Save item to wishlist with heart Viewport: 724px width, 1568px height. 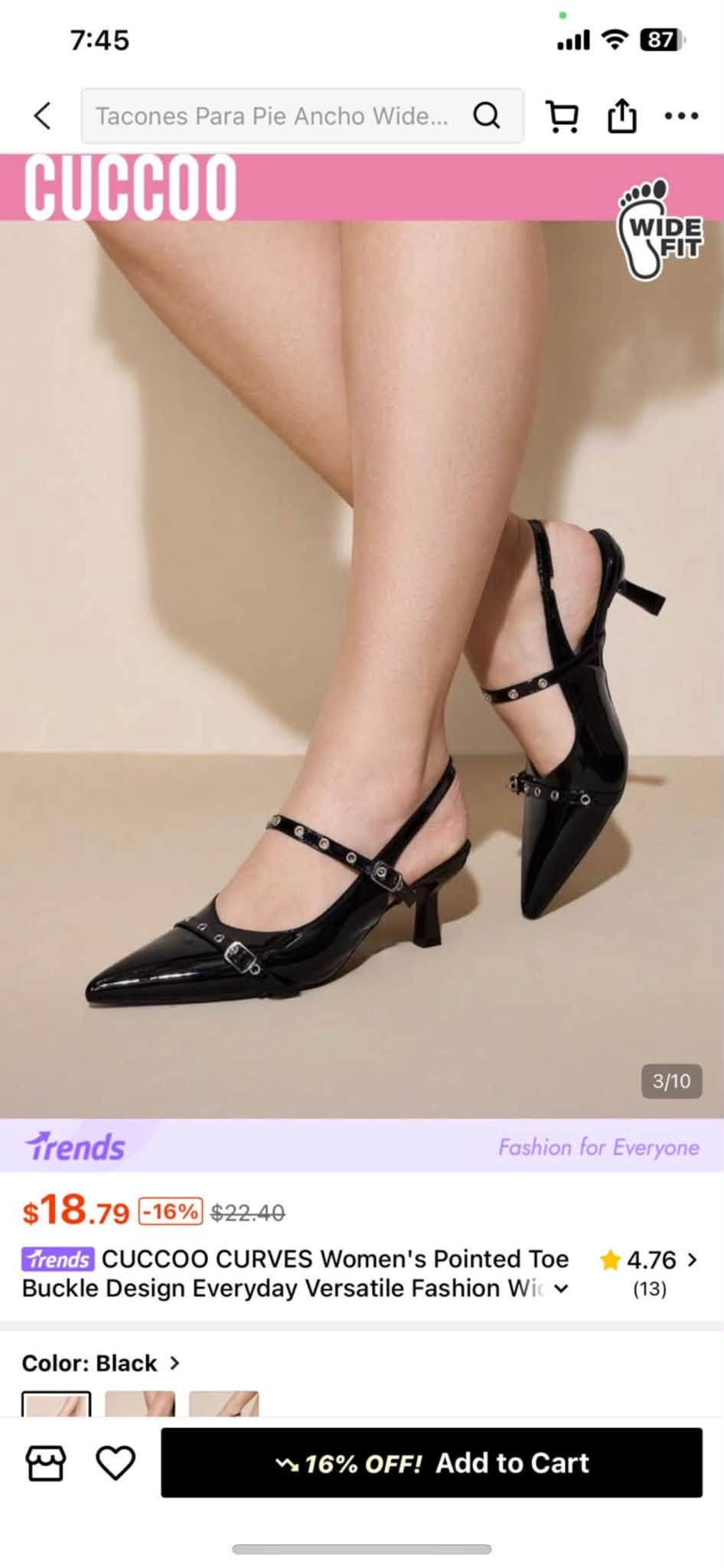click(116, 1463)
